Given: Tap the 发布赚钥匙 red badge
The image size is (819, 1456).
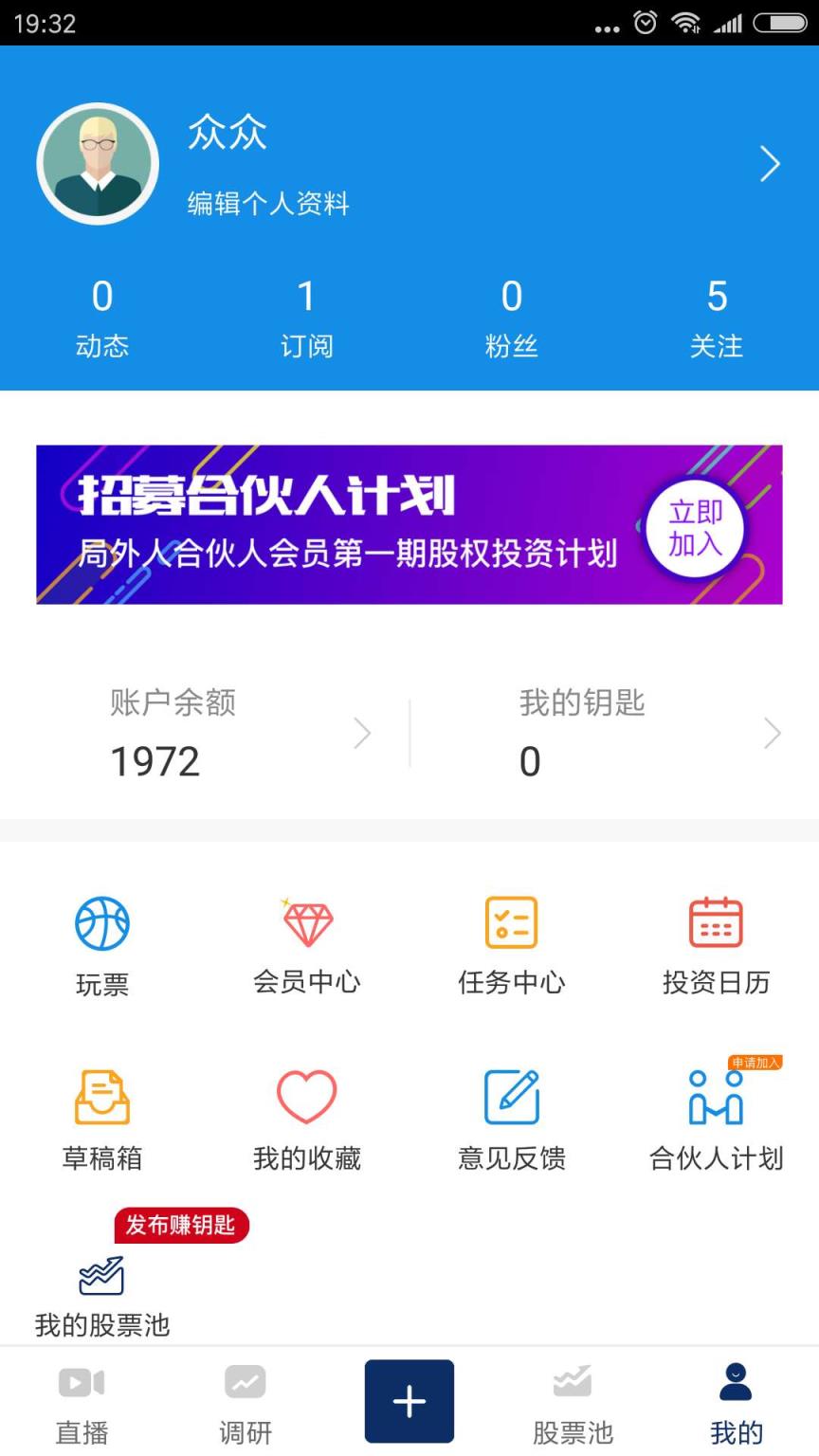Looking at the screenshot, I should pyautogui.click(x=181, y=1226).
